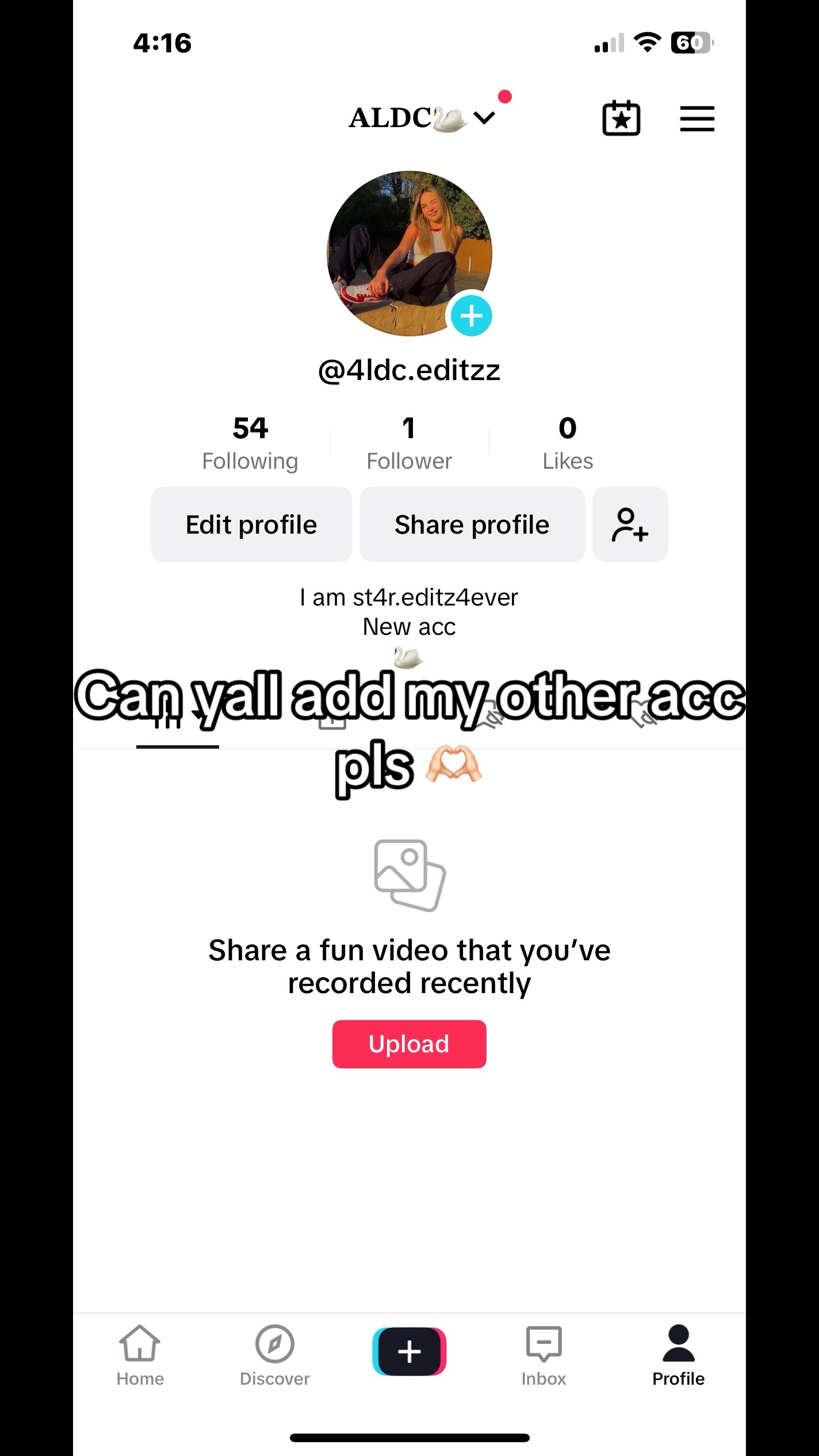This screenshot has height=1456, width=819.
Task: Create a new post with plus button
Action: click(x=409, y=1351)
